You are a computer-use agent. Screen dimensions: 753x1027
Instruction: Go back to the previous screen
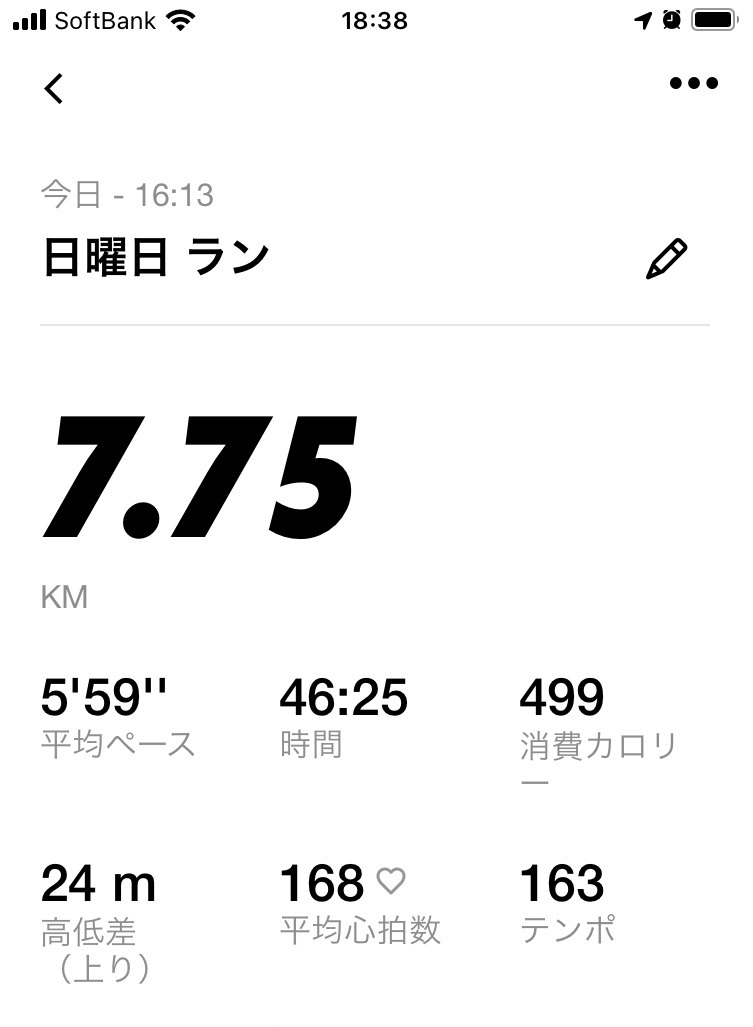(54, 88)
